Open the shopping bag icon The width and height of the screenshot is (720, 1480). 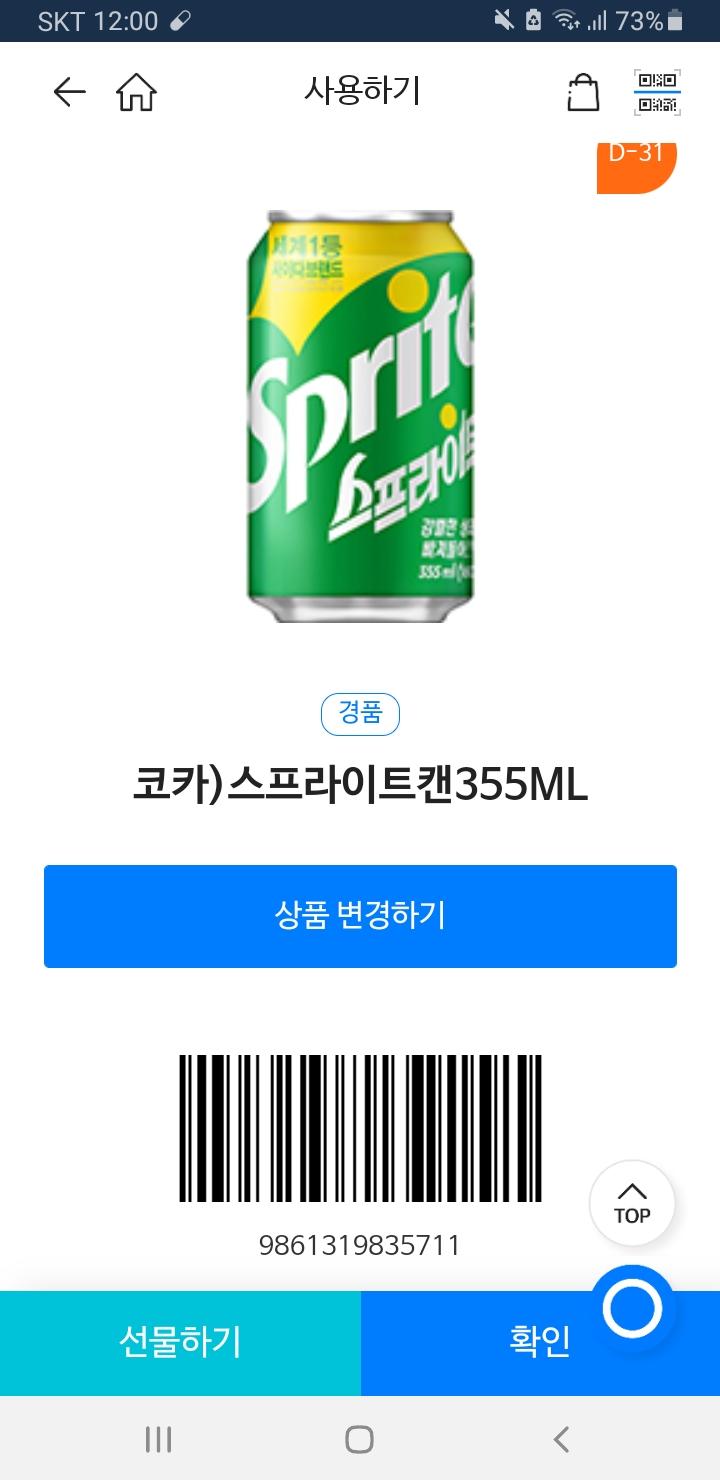tap(583, 93)
